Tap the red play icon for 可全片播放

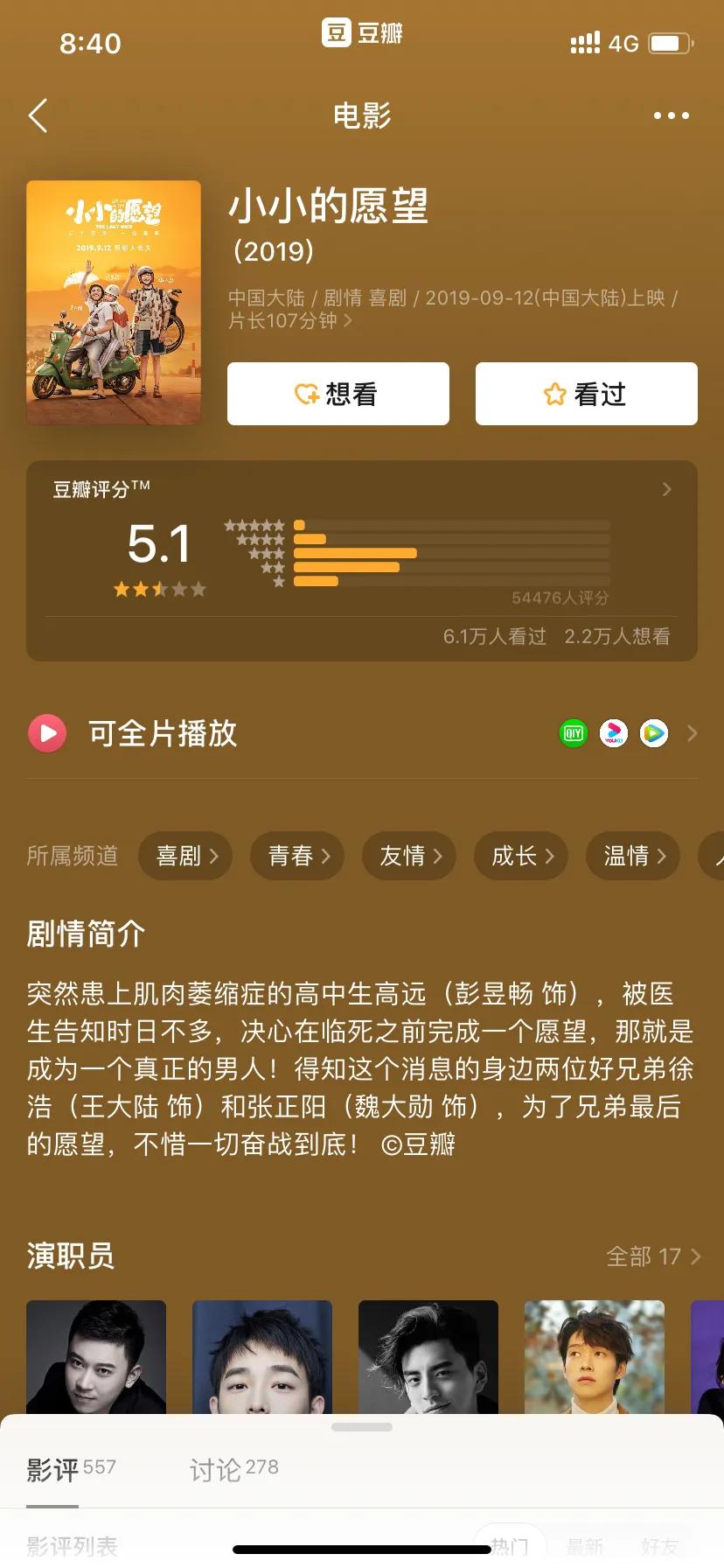[47, 733]
